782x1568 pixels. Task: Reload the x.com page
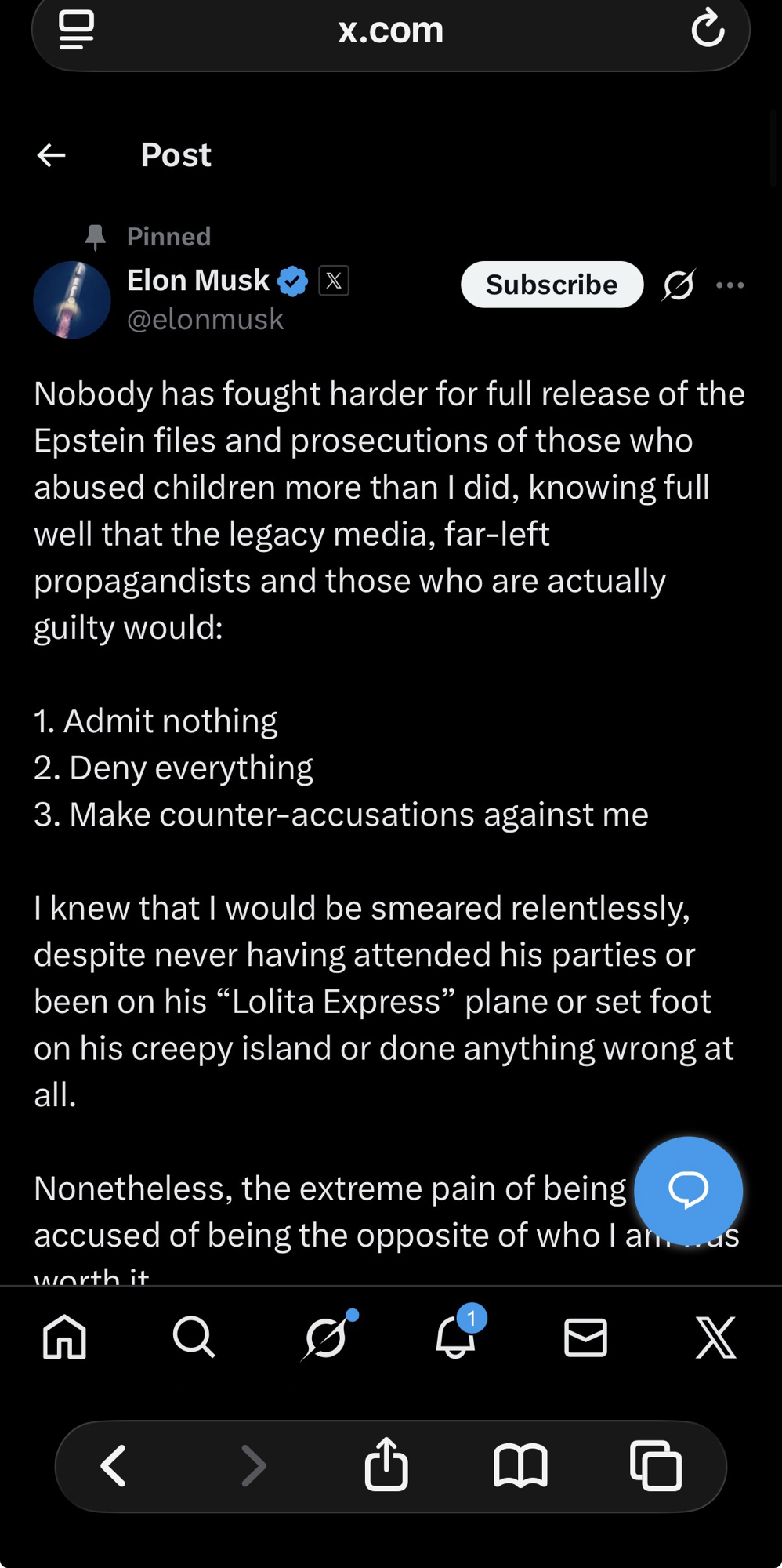pyautogui.click(x=708, y=29)
